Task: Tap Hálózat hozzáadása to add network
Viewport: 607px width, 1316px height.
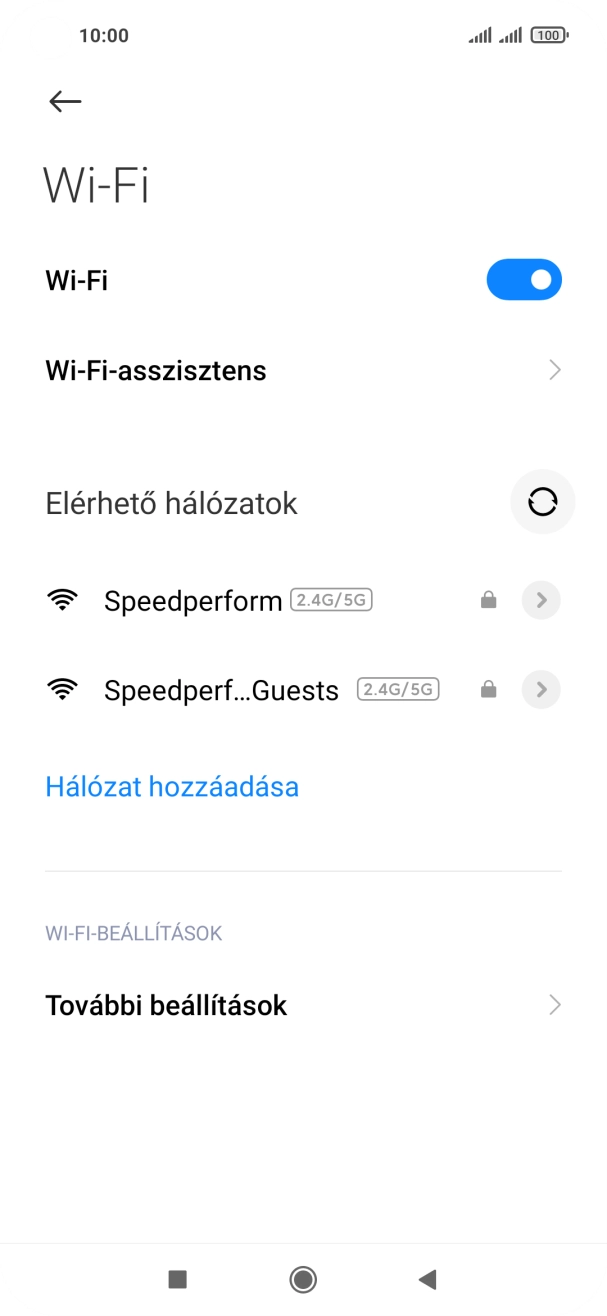Action: (172, 787)
